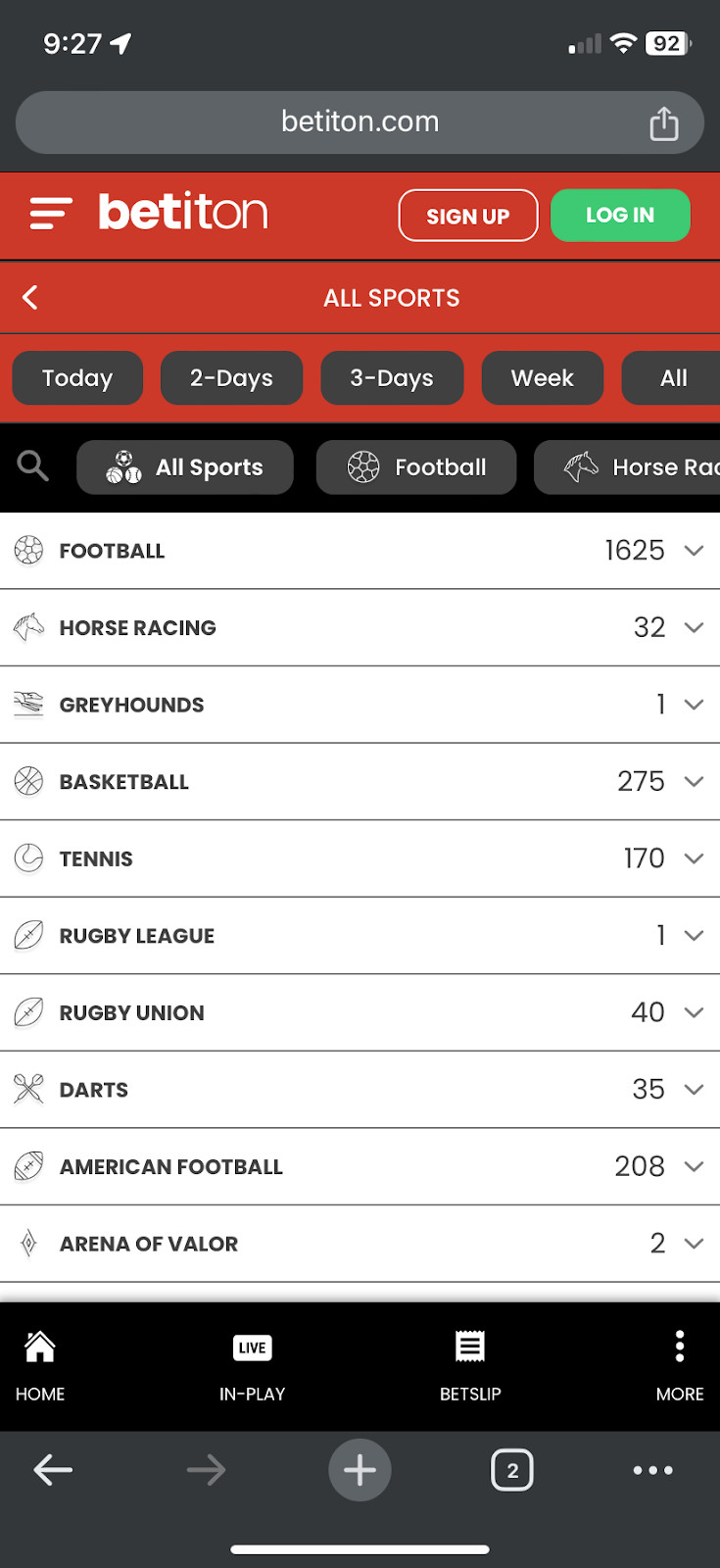This screenshot has height=1568, width=720.
Task: Filter events by Today
Action: pyautogui.click(x=77, y=378)
